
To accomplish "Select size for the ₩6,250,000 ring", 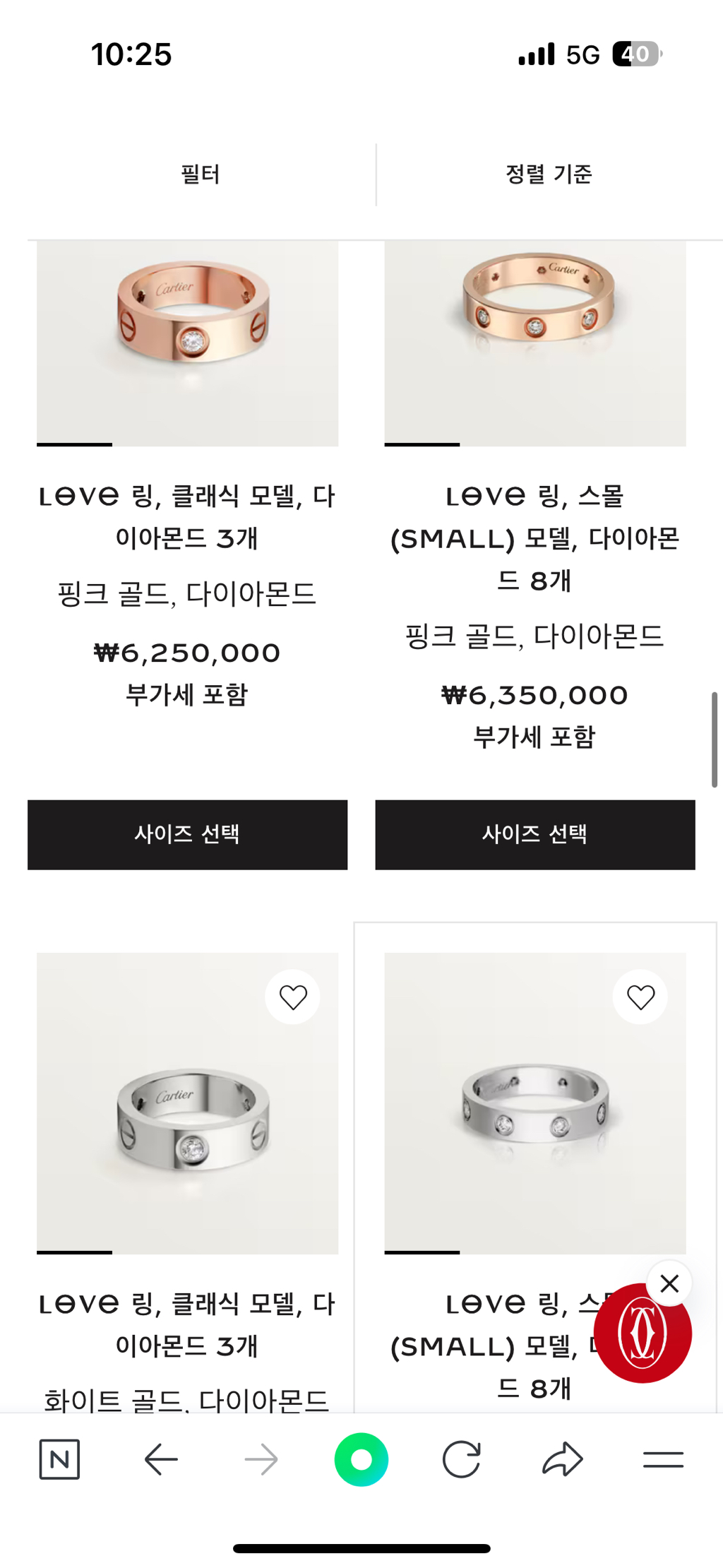I will 187,834.
